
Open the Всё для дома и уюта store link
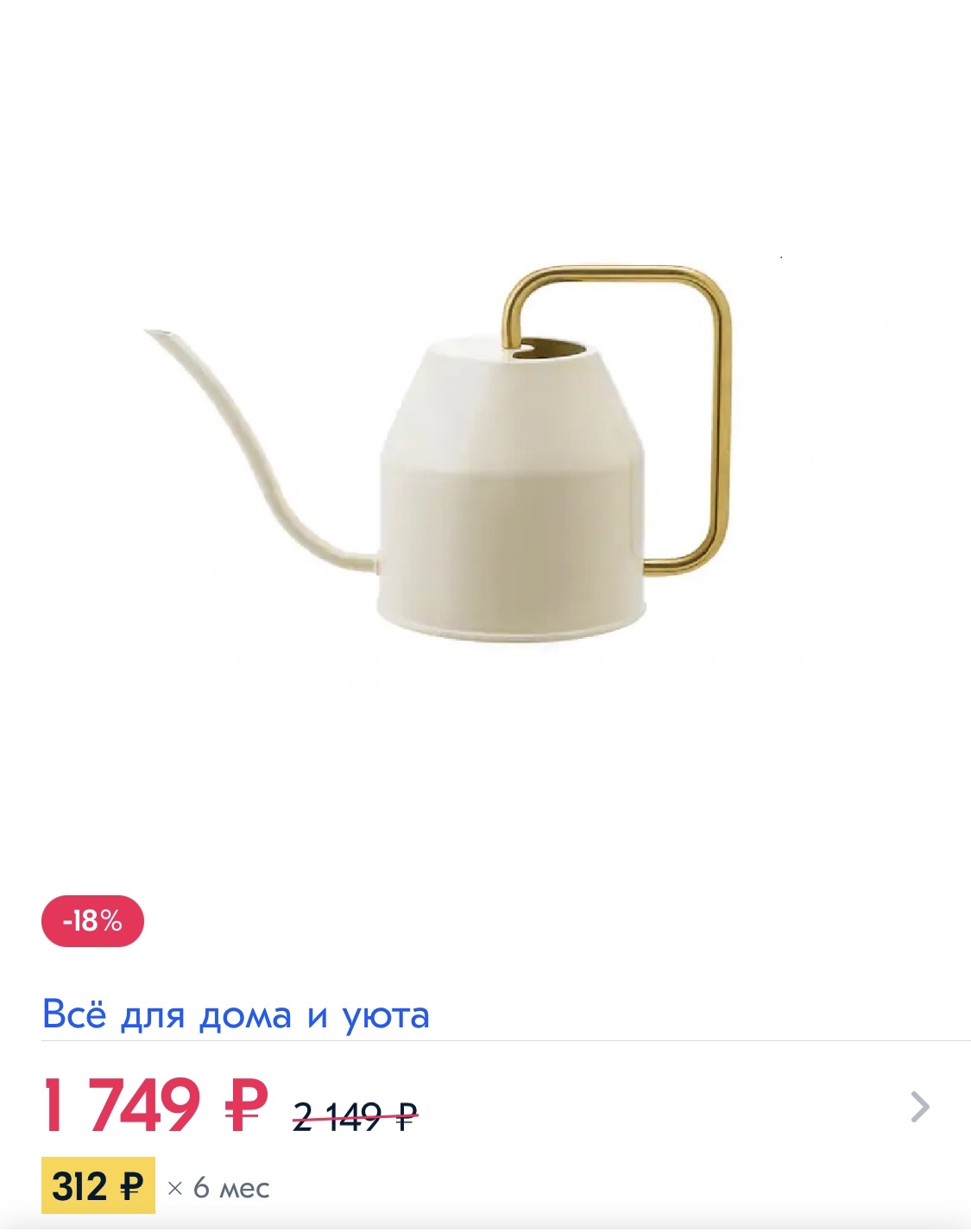click(235, 1015)
